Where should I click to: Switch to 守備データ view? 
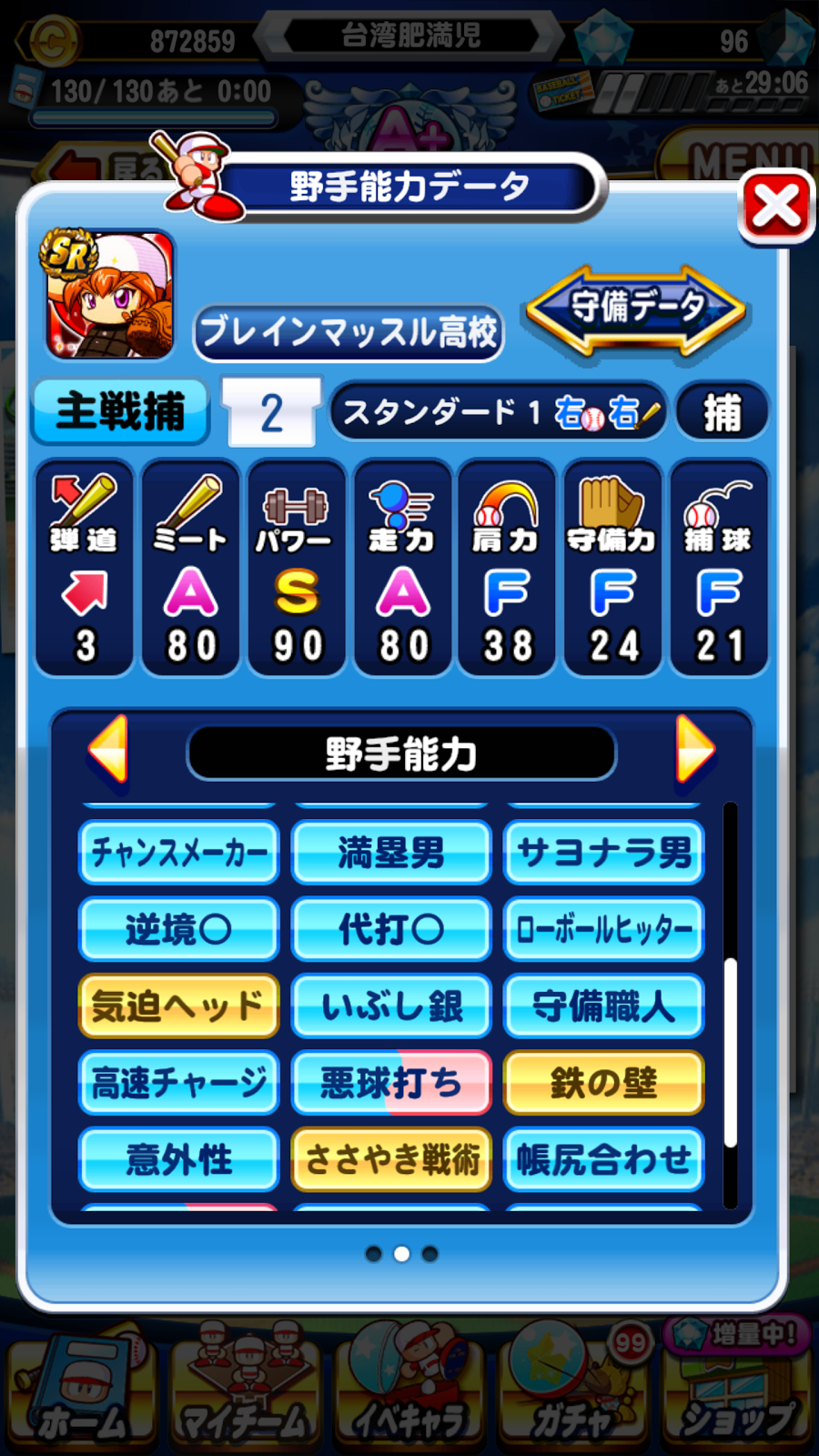pos(636,309)
